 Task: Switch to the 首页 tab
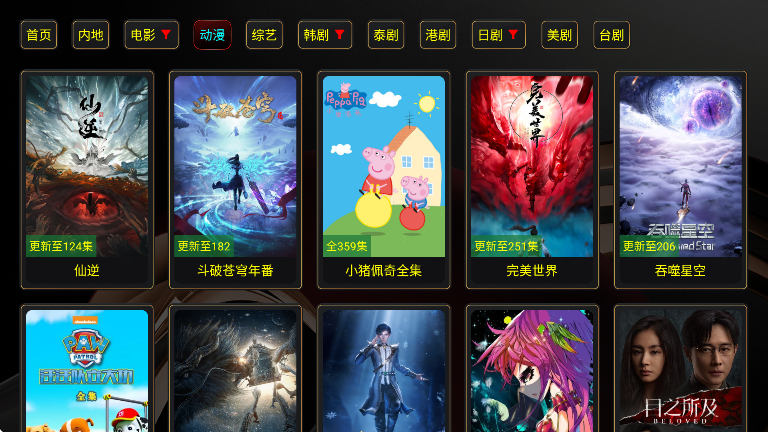pyautogui.click(x=39, y=35)
